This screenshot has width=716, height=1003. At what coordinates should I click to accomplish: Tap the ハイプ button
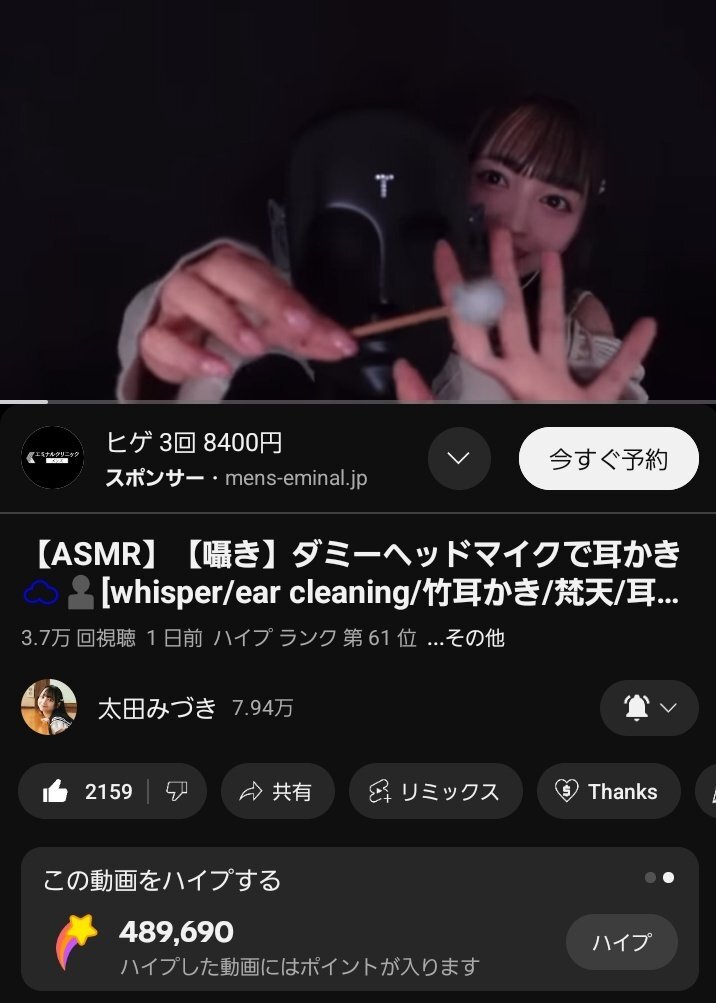621,941
